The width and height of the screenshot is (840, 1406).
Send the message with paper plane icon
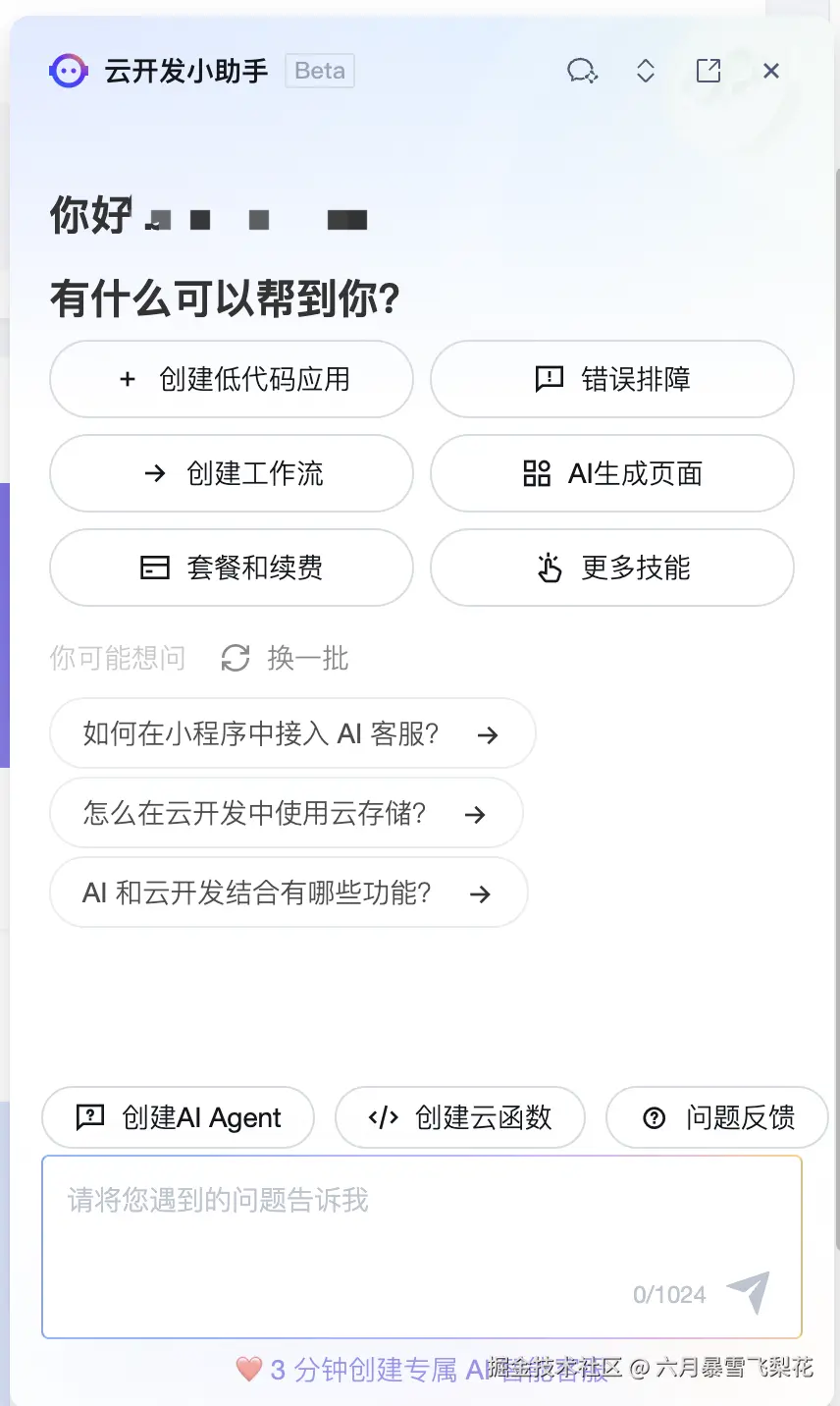[x=749, y=1292]
